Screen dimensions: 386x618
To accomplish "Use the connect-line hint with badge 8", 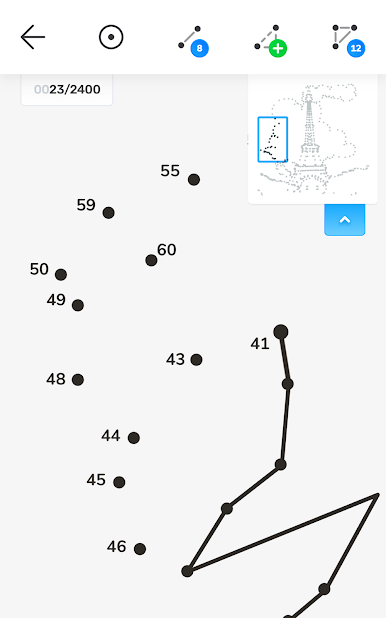I will tap(193, 41).
